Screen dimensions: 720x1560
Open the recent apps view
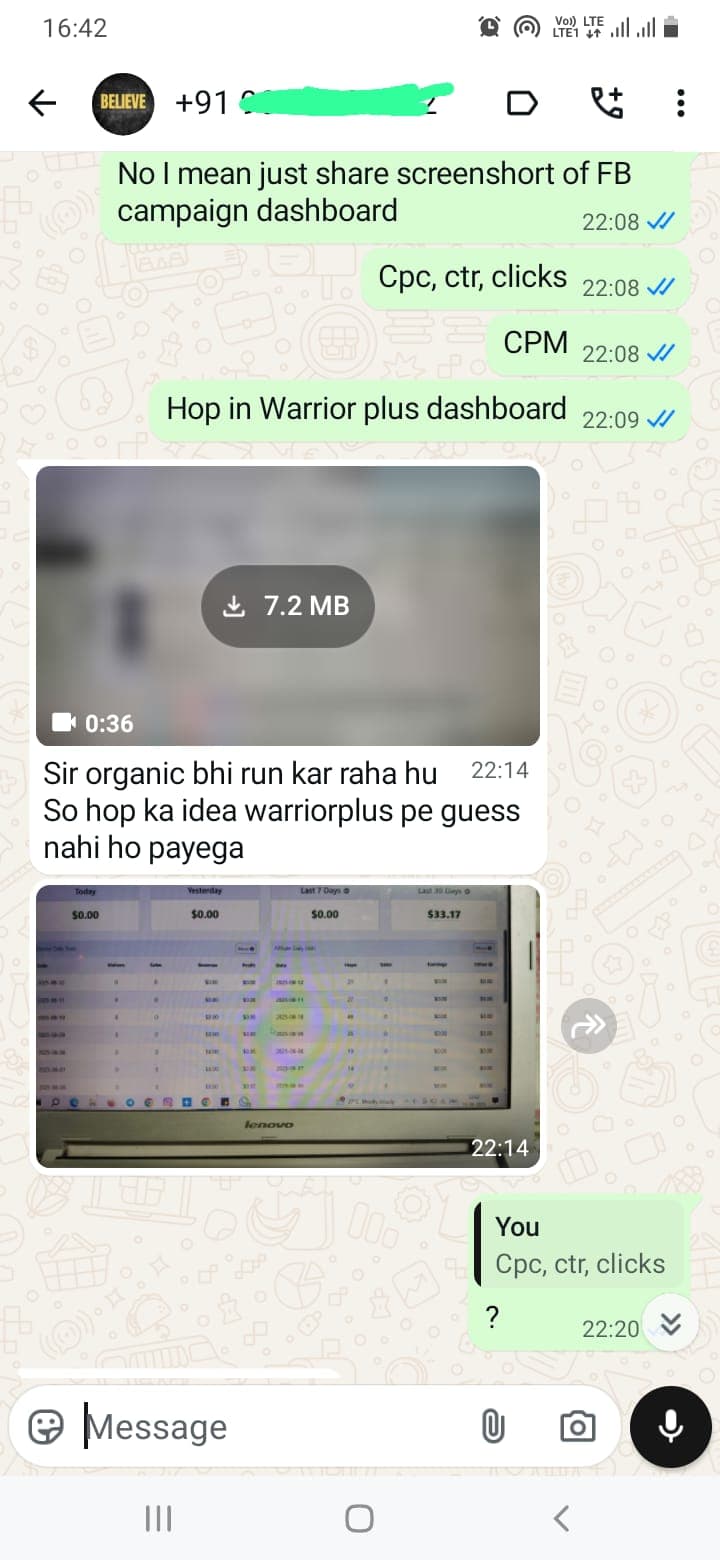pos(158,1519)
